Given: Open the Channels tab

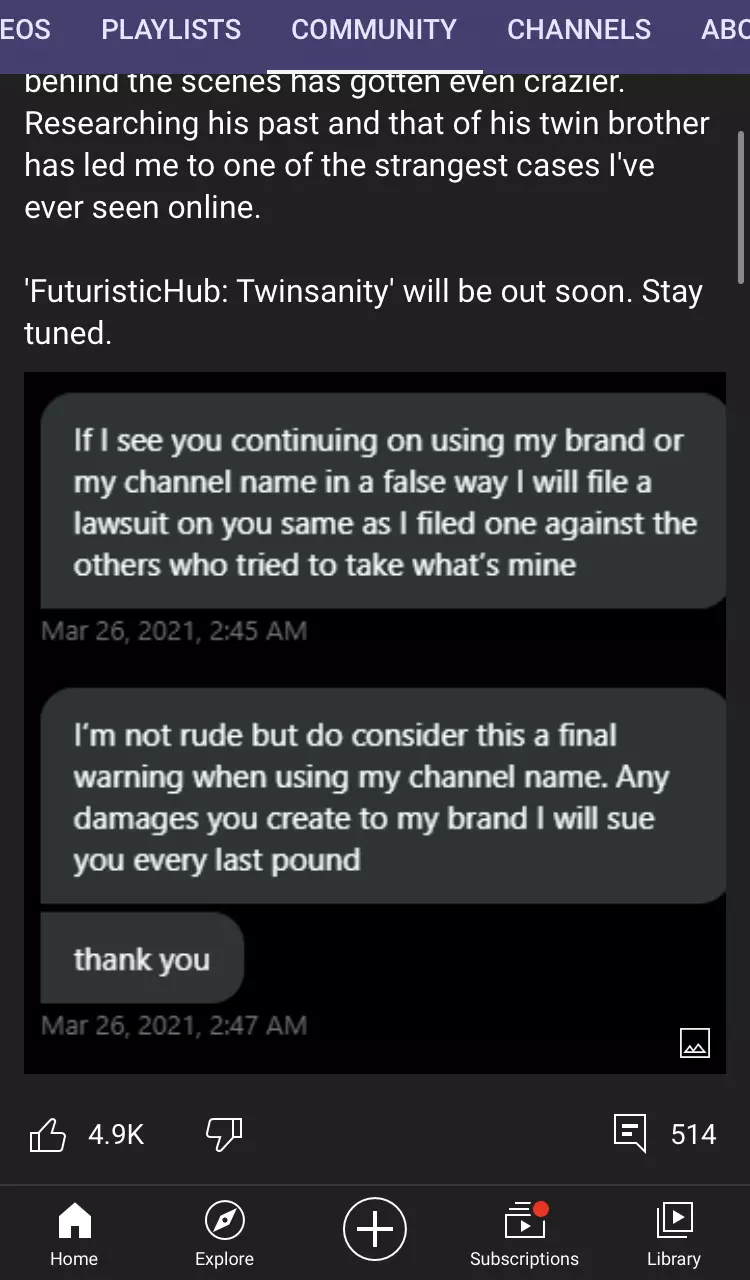Looking at the screenshot, I should click(579, 30).
